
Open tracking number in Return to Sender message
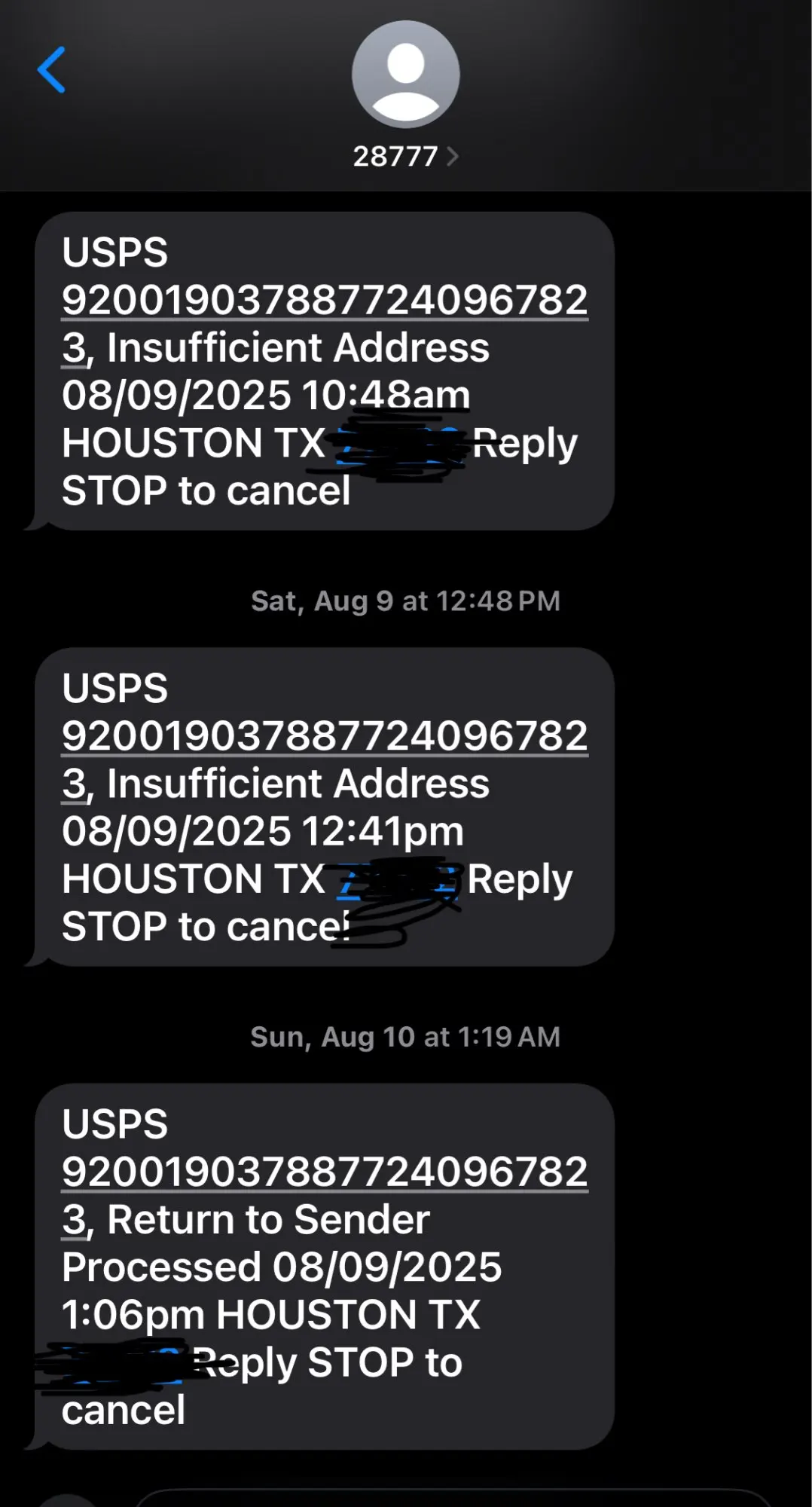pos(324,1172)
